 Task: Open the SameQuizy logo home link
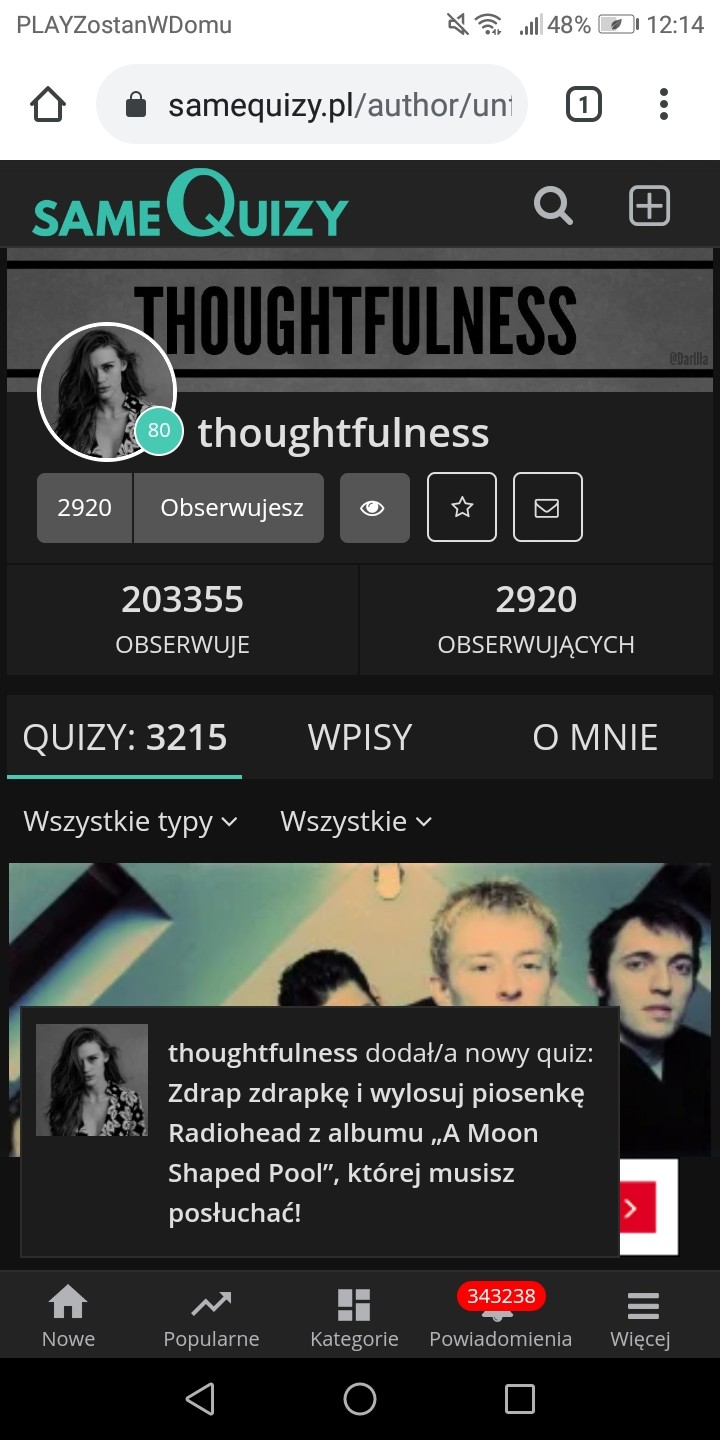[x=190, y=205]
